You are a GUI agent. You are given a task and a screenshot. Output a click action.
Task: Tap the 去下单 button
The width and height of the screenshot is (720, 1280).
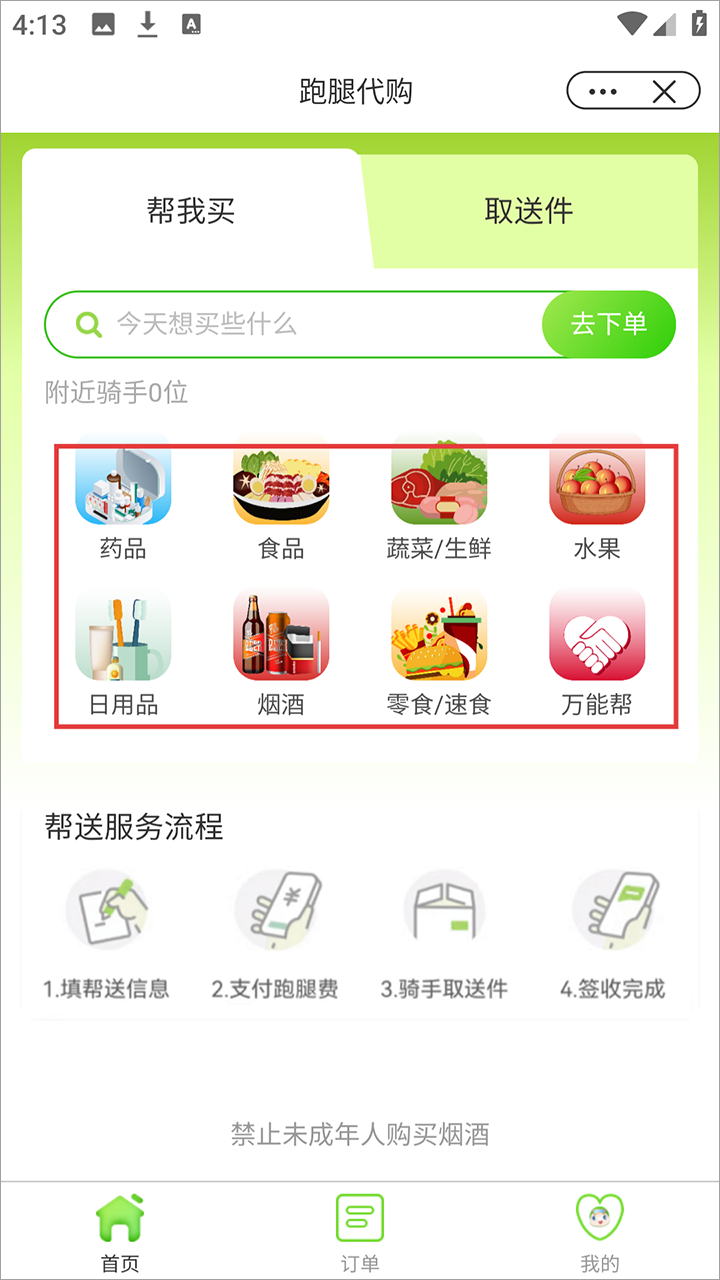click(609, 324)
